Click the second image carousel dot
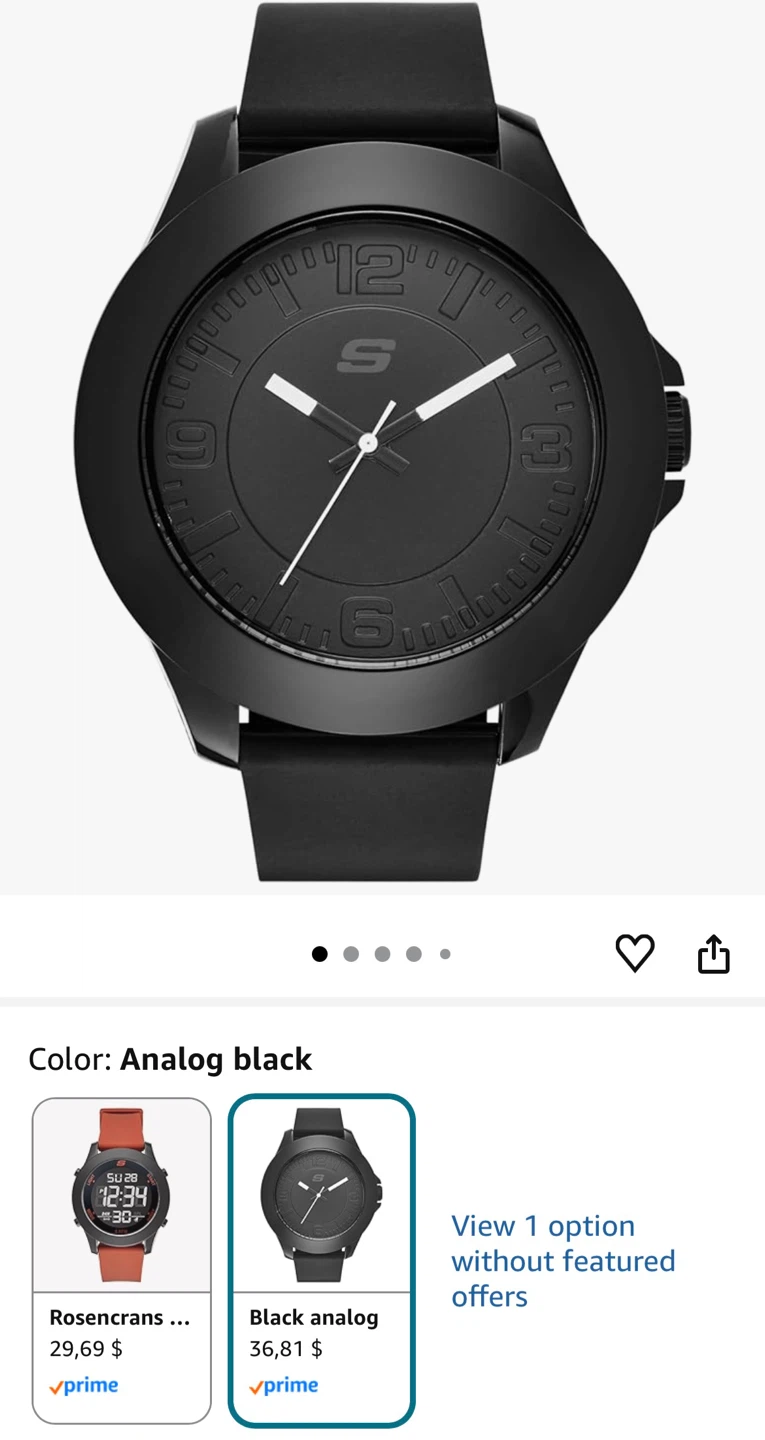Screen dimensions: 765x1440 pos(351,953)
